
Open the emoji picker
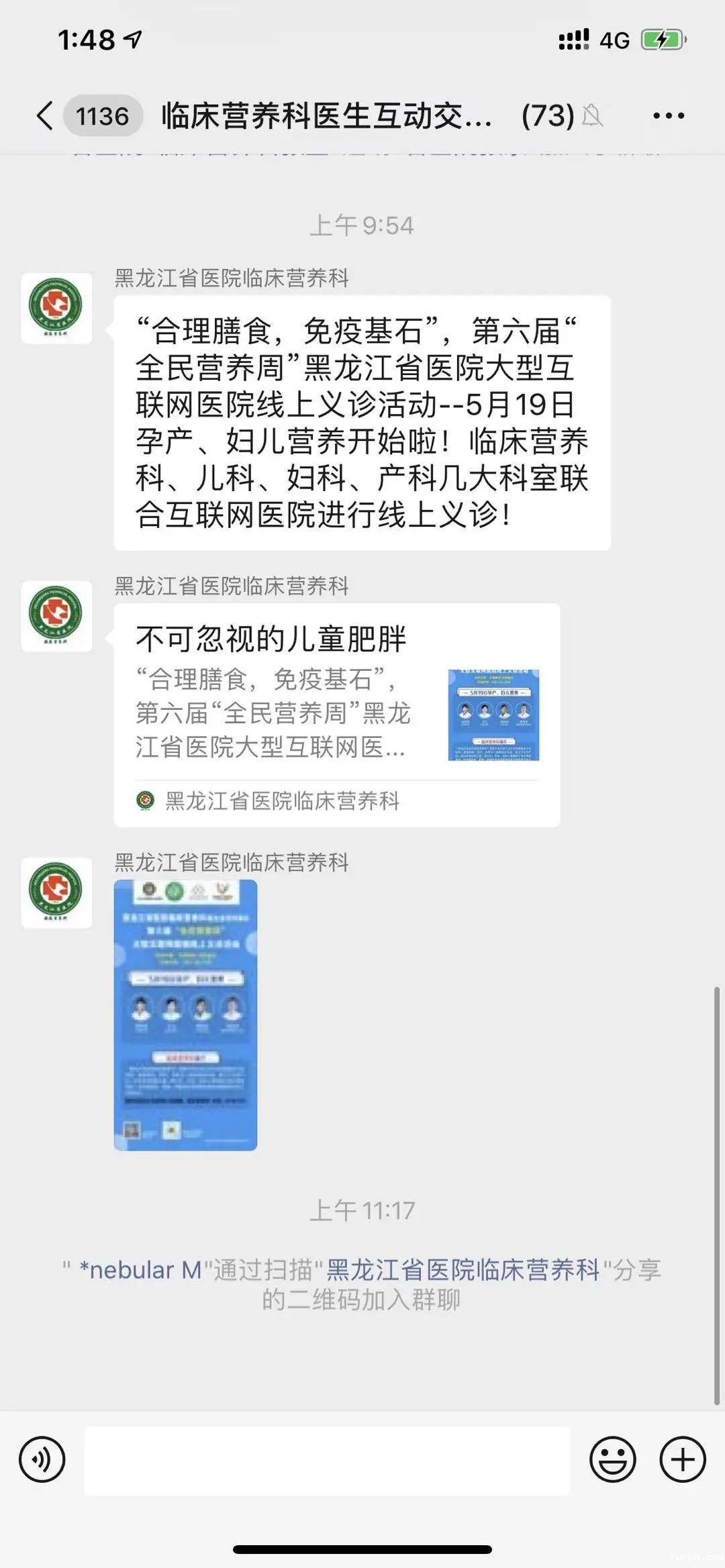pos(612,1459)
